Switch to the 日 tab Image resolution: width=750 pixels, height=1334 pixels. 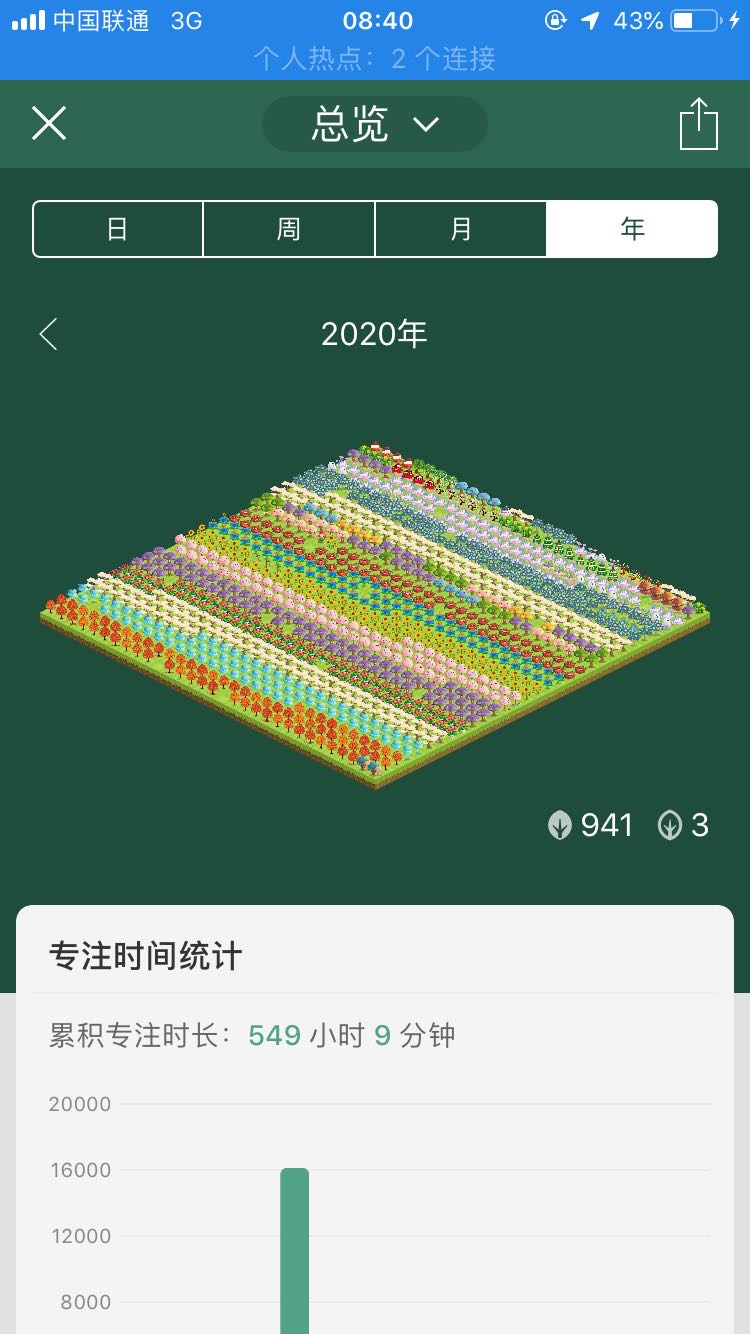click(118, 229)
